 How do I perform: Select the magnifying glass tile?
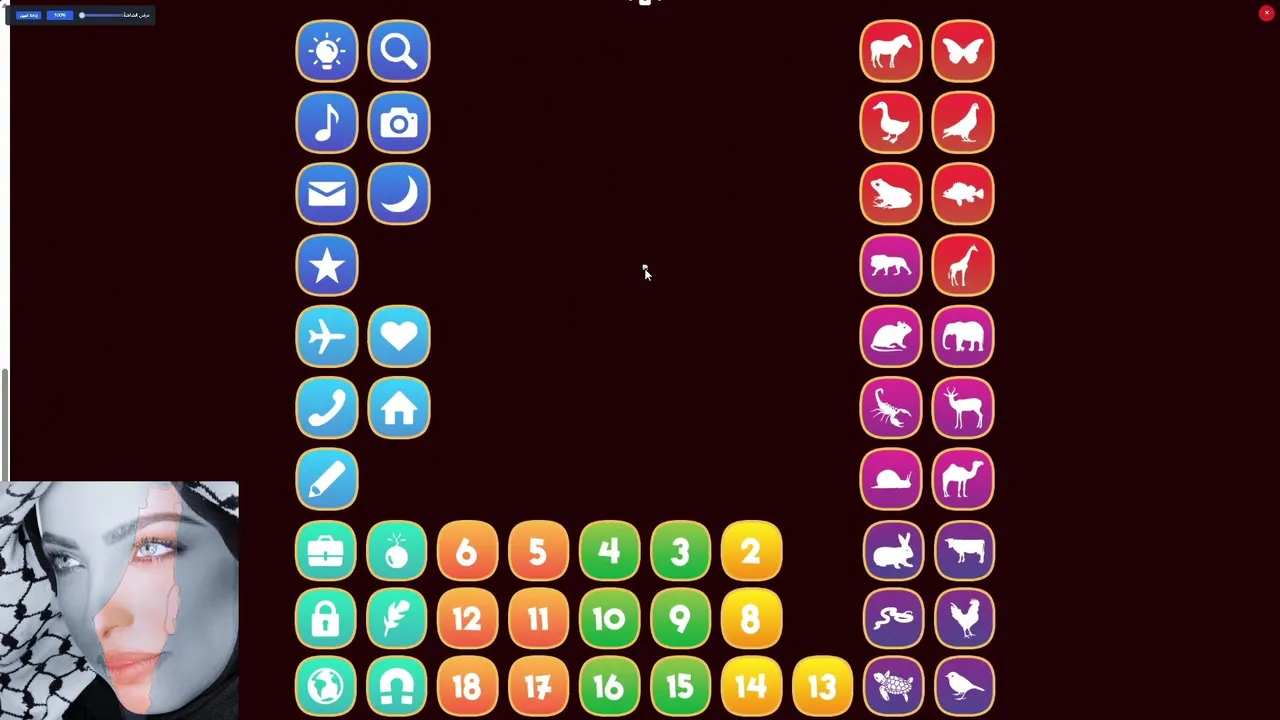pyautogui.click(x=399, y=51)
